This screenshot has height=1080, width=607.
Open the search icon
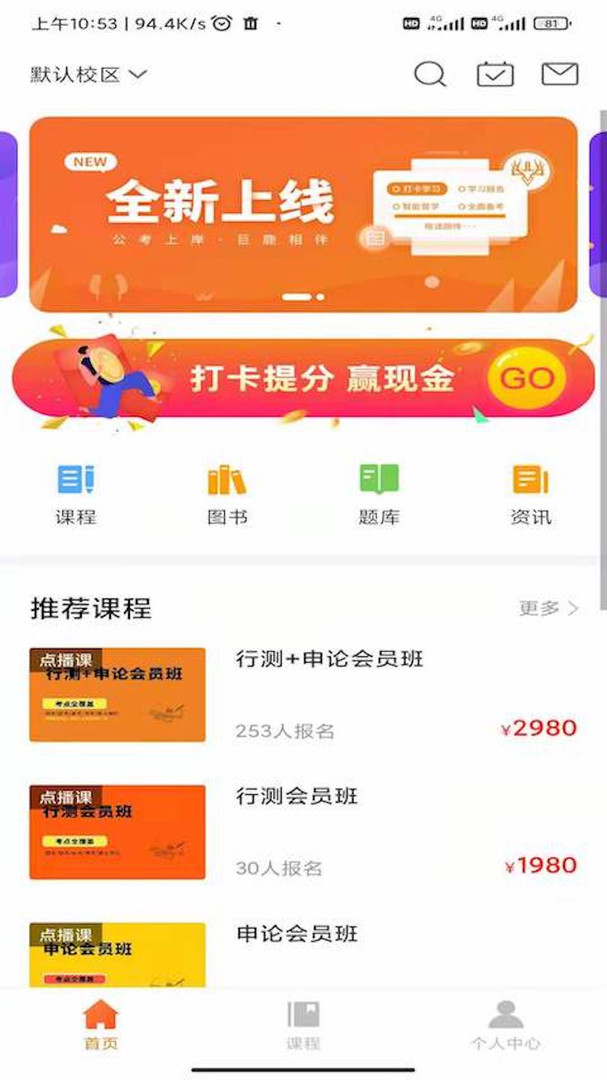tap(429, 75)
